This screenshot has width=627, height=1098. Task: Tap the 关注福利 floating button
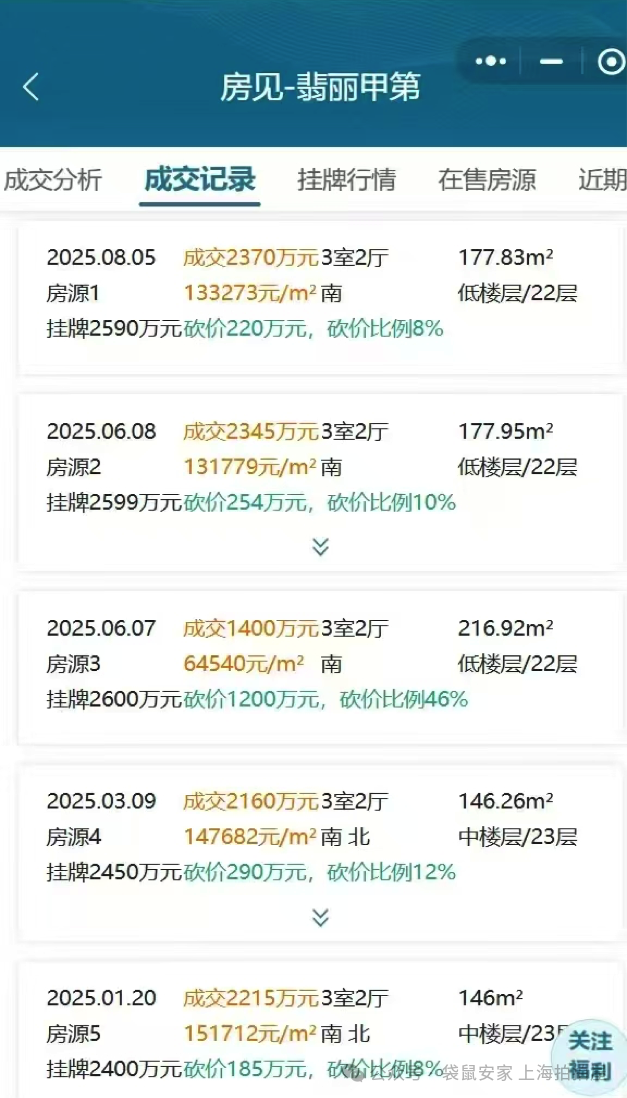(590, 1056)
